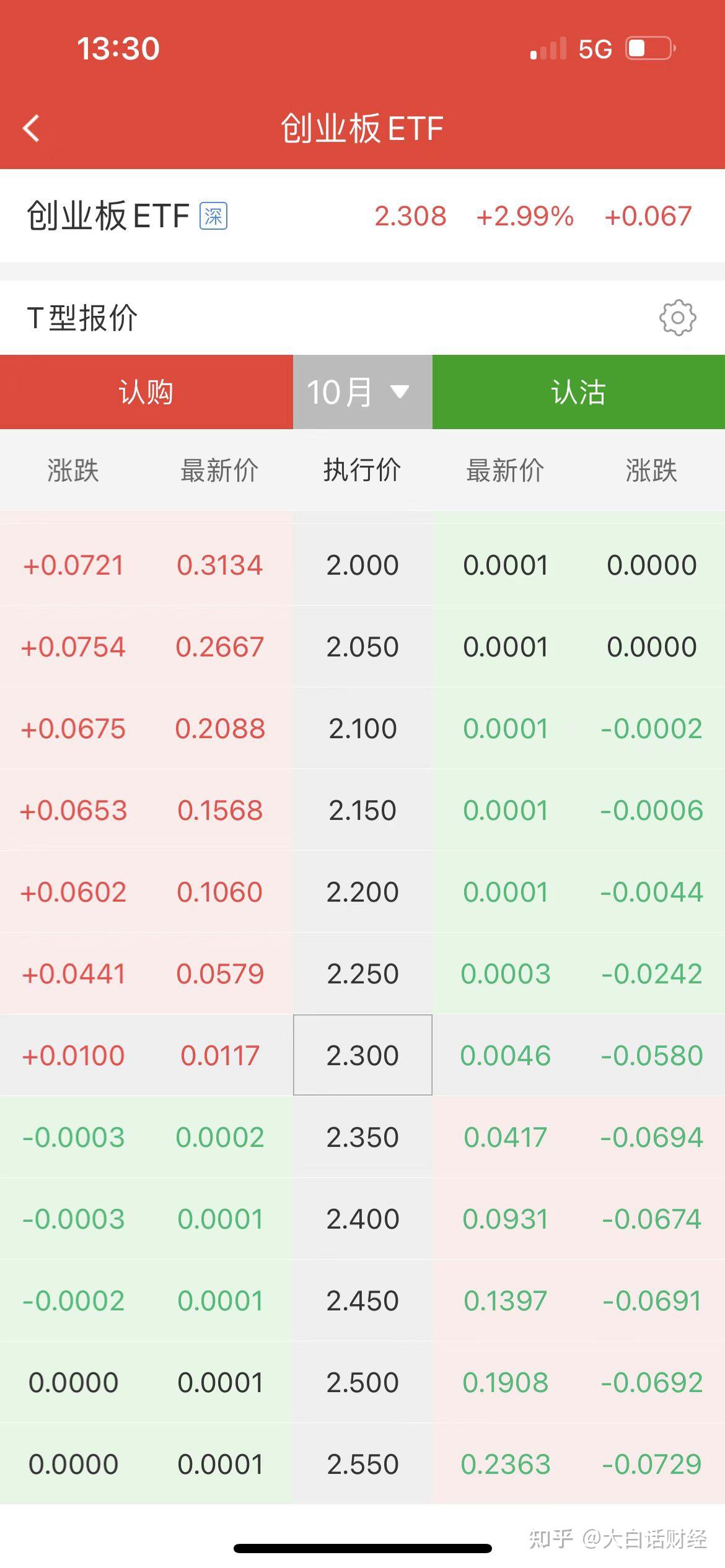The width and height of the screenshot is (725, 1568).
Task: Open the T型报价 settings gear
Action: point(677,318)
